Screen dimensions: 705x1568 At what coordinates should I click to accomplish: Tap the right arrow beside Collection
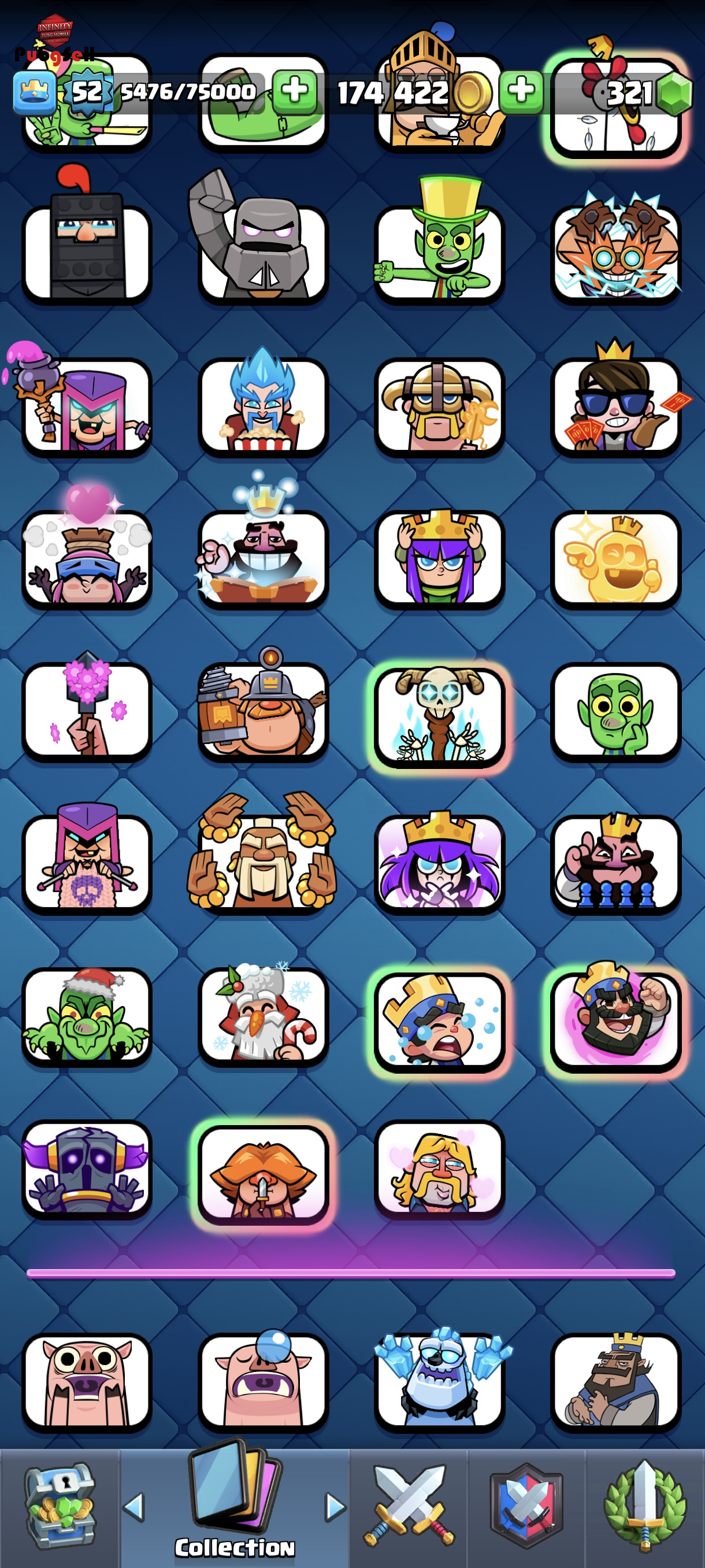pos(335,1507)
